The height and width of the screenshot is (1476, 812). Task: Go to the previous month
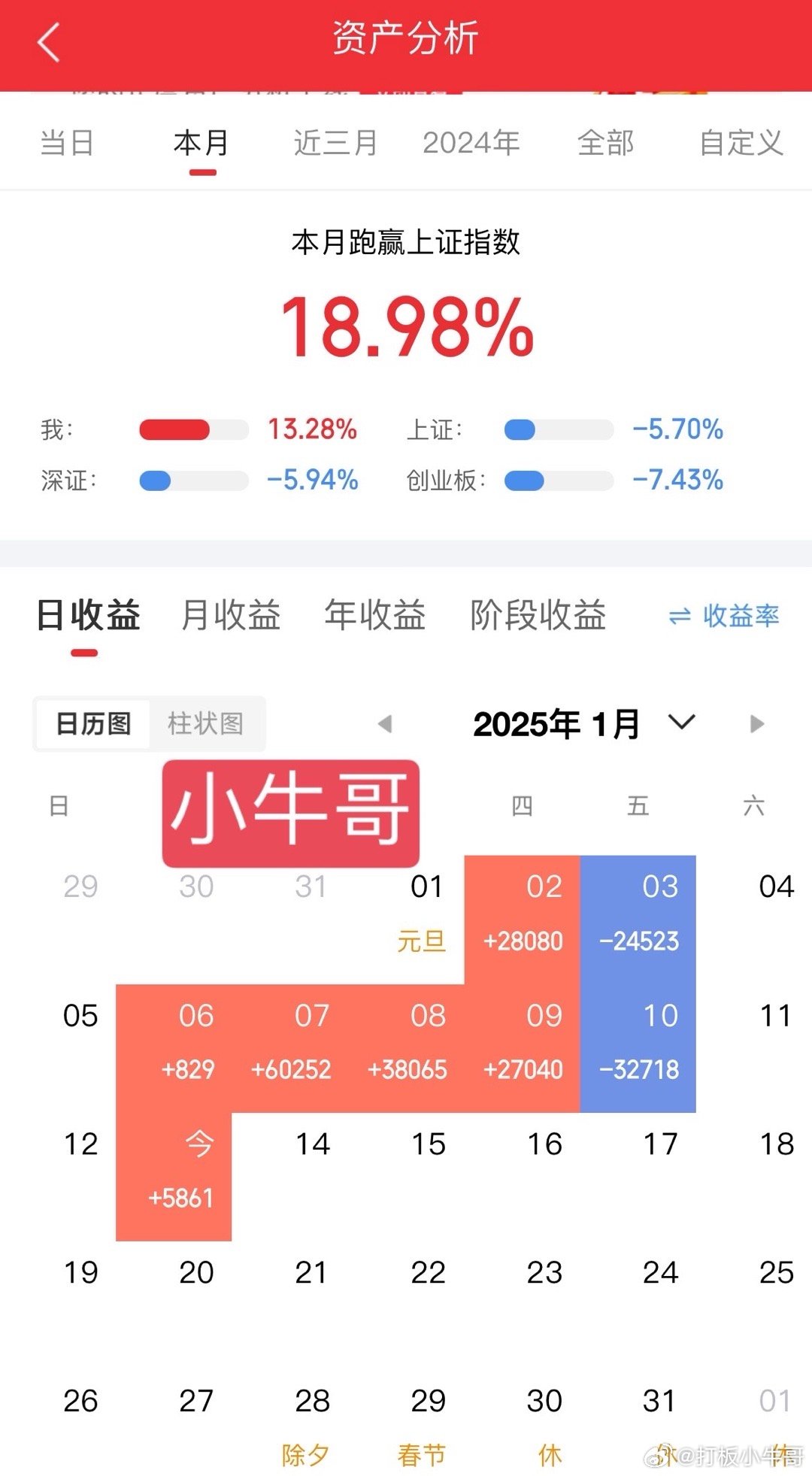point(385,724)
